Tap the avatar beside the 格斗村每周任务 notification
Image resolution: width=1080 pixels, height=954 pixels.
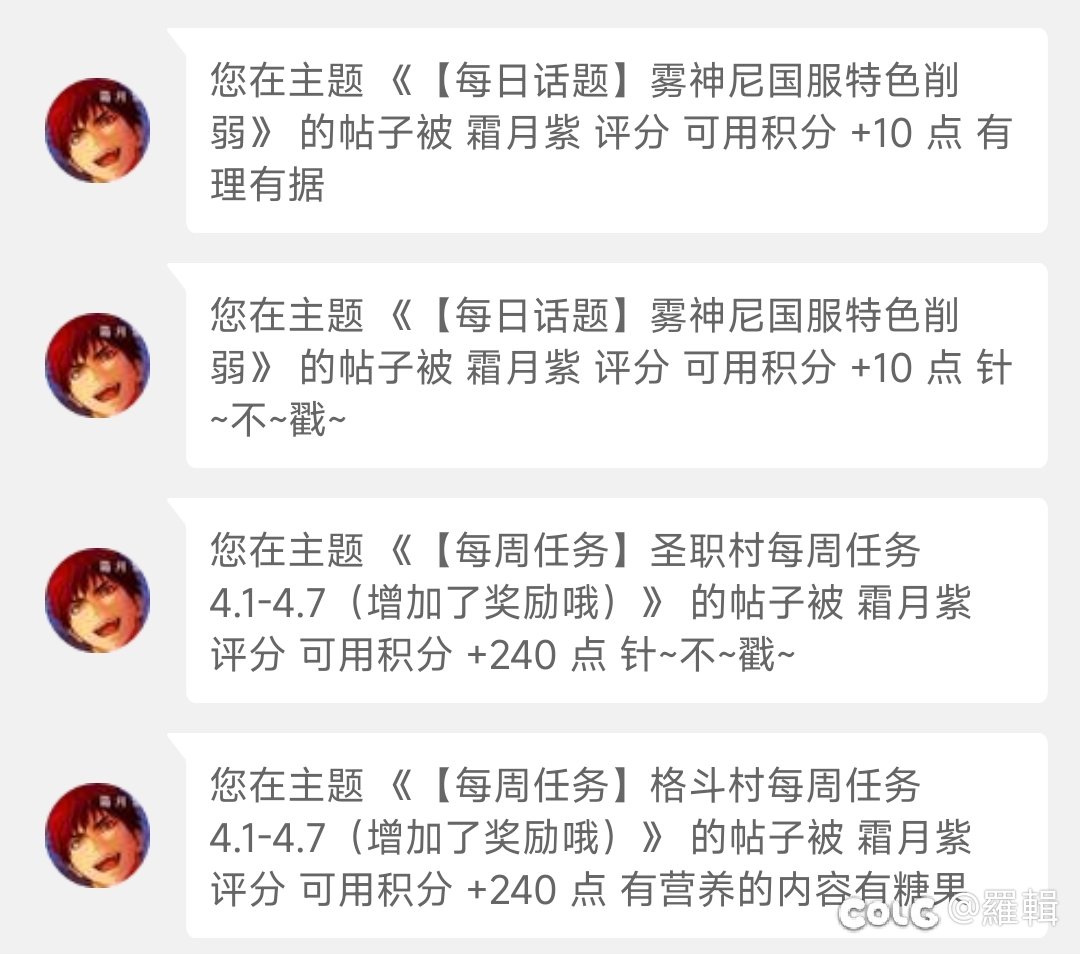point(98,835)
